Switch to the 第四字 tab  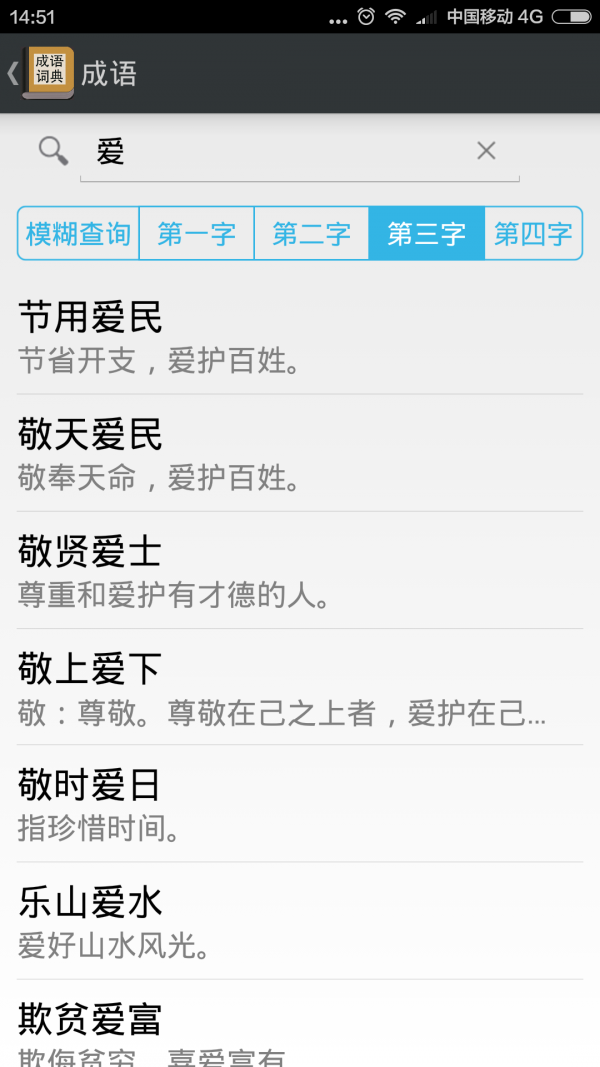click(533, 234)
